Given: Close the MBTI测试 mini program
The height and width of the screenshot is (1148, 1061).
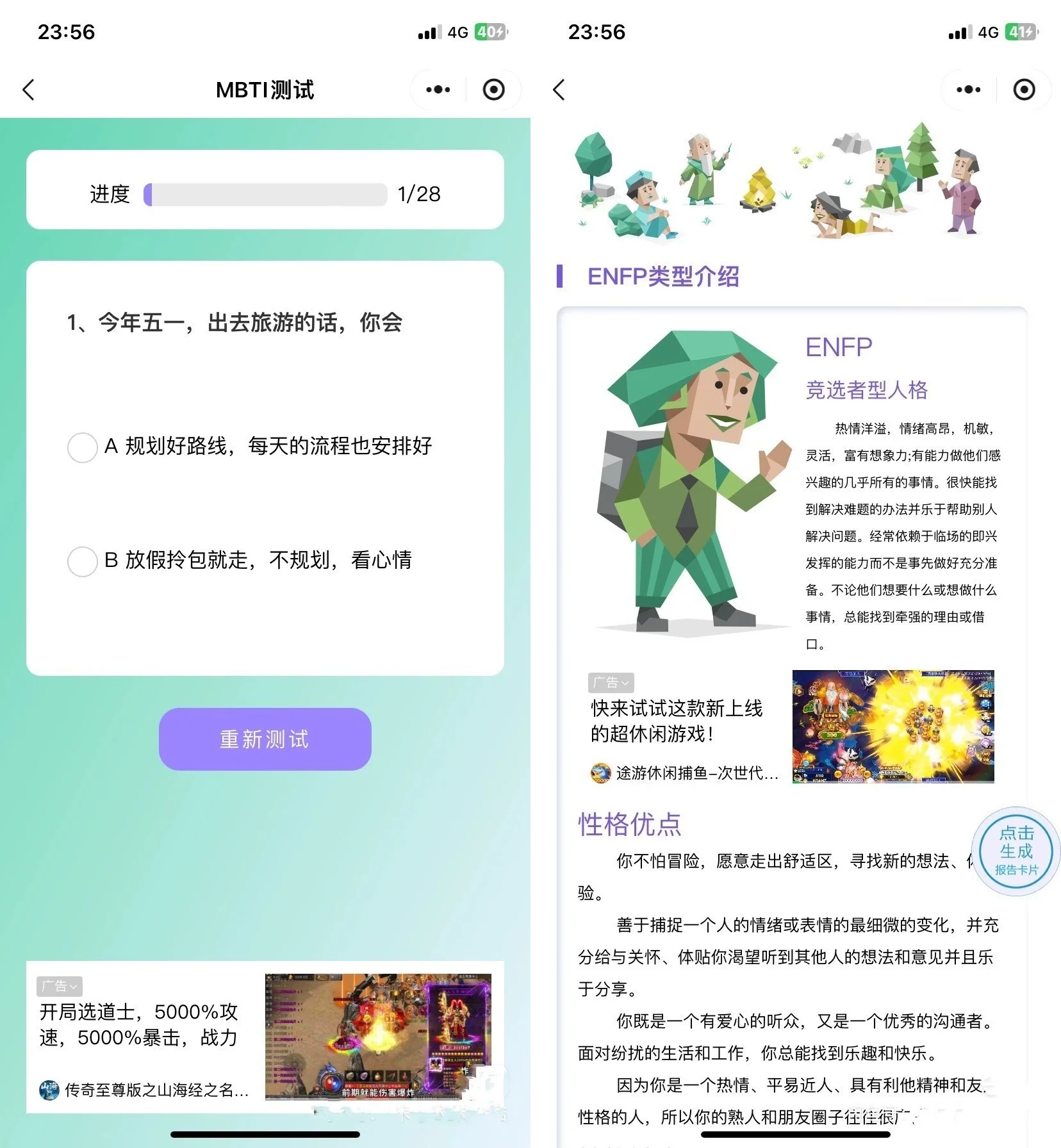Looking at the screenshot, I should click(493, 90).
